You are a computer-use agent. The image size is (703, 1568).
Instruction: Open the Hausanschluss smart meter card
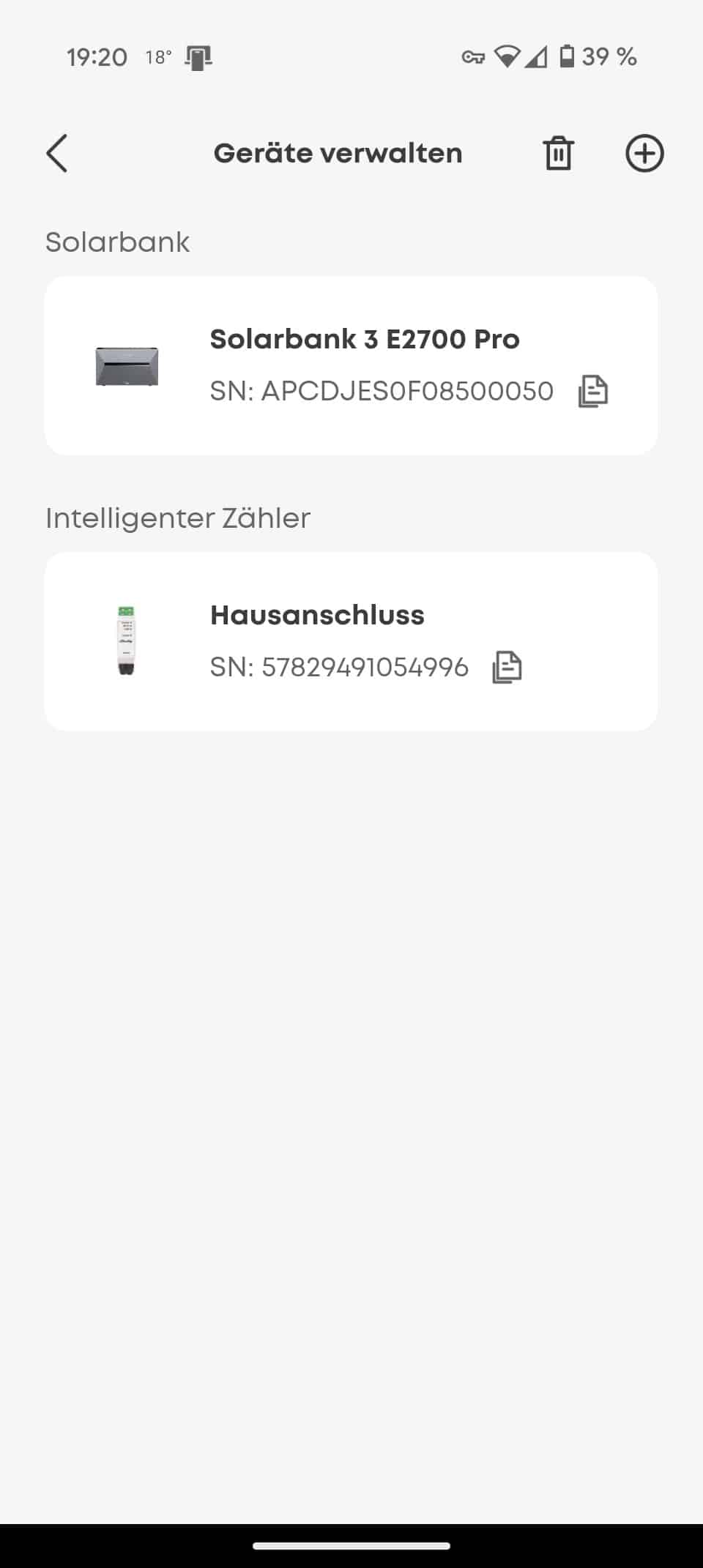pos(350,641)
